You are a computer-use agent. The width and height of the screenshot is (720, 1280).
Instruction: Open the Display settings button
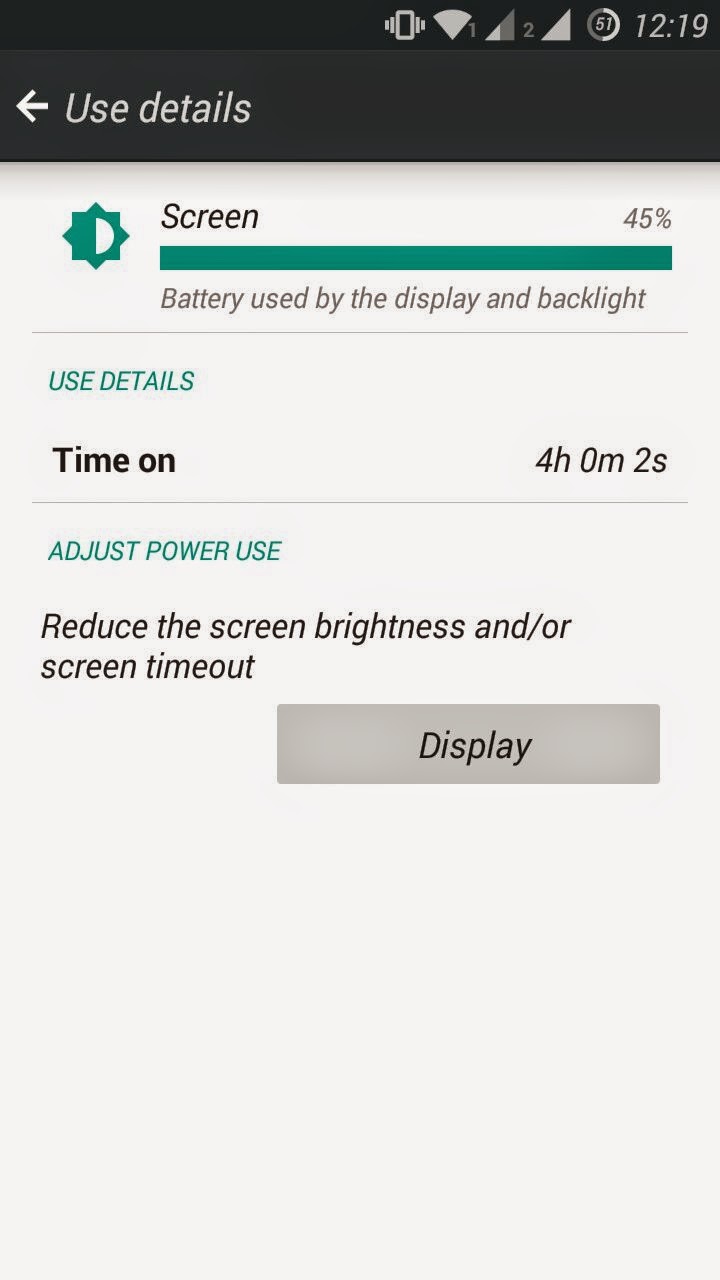pos(468,744)
